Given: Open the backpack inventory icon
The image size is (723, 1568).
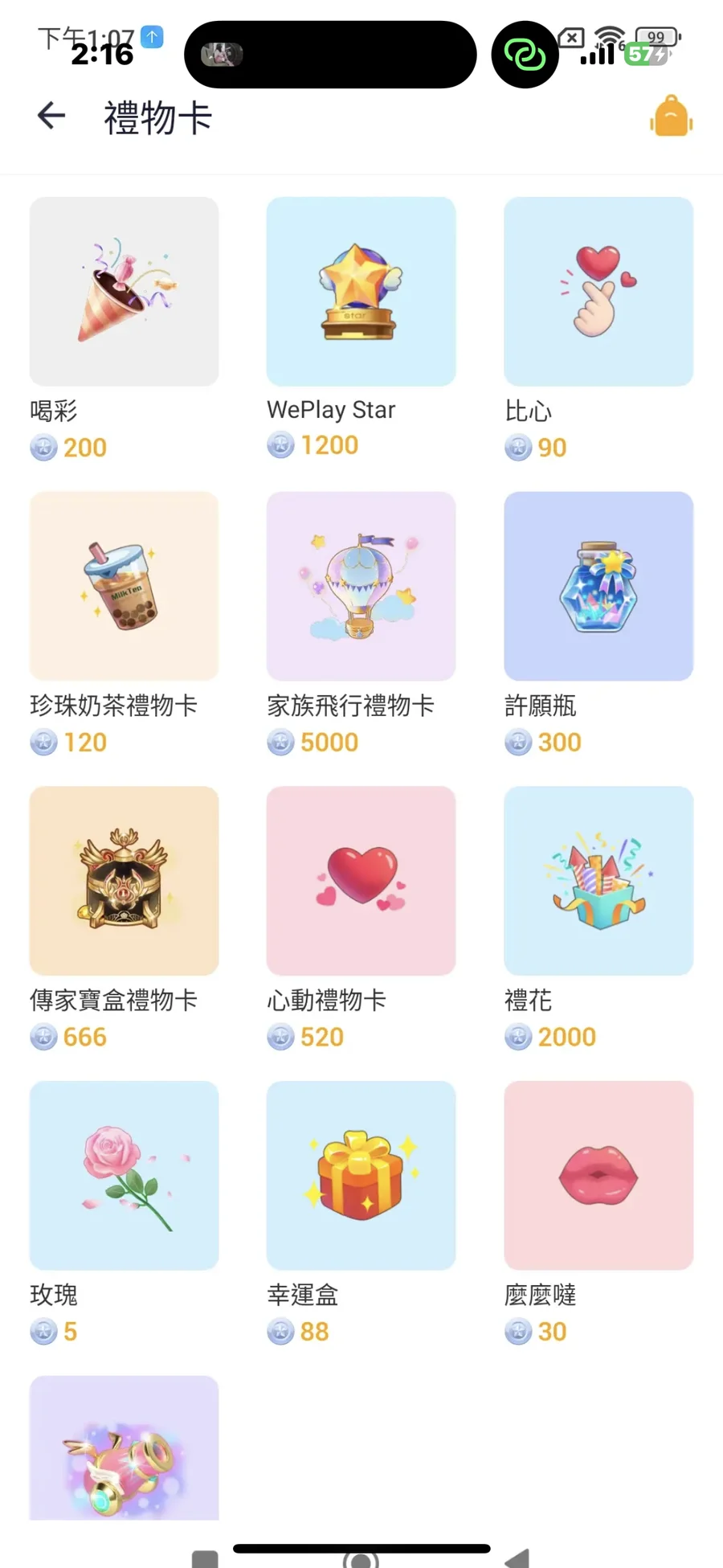Looking at the screenshot, I should click(671, 117).
